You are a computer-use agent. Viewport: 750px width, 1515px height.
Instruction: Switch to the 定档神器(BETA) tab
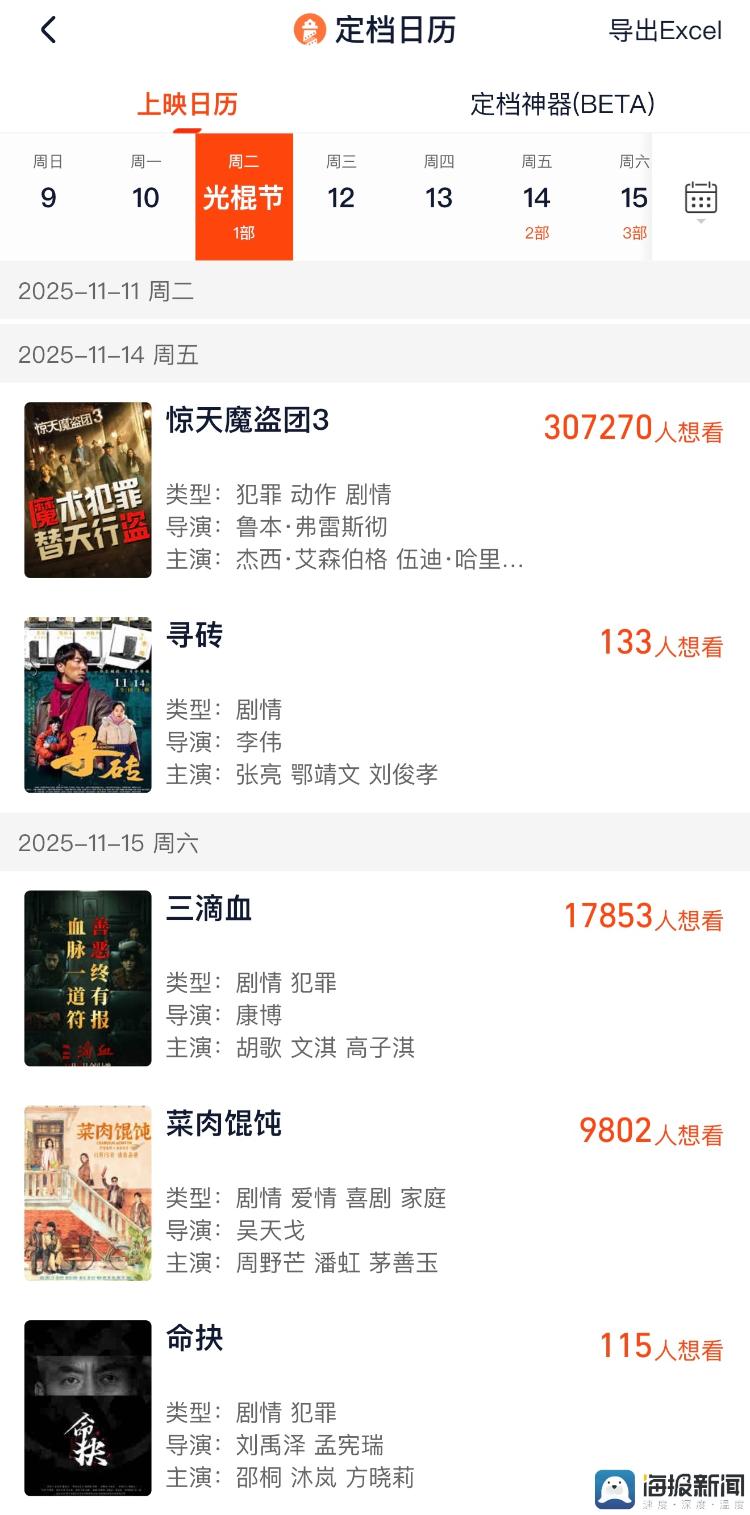point(562,104)
